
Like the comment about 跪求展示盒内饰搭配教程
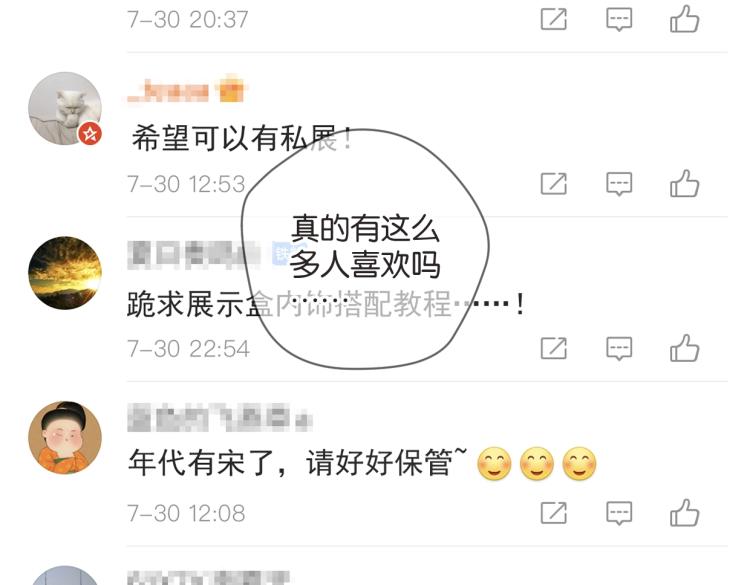(x=685, y=348)
